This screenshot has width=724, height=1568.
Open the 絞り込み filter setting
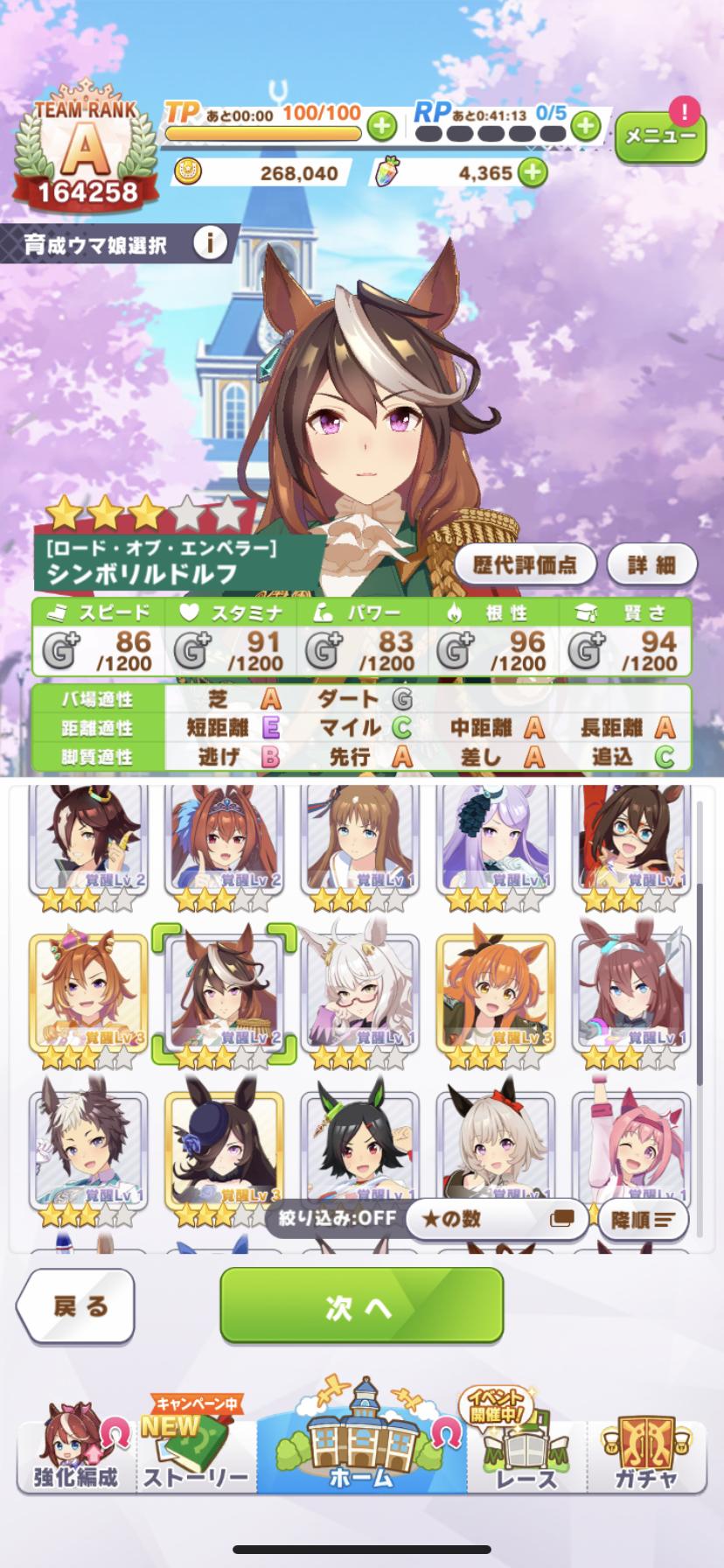(x=336, y=1218)
